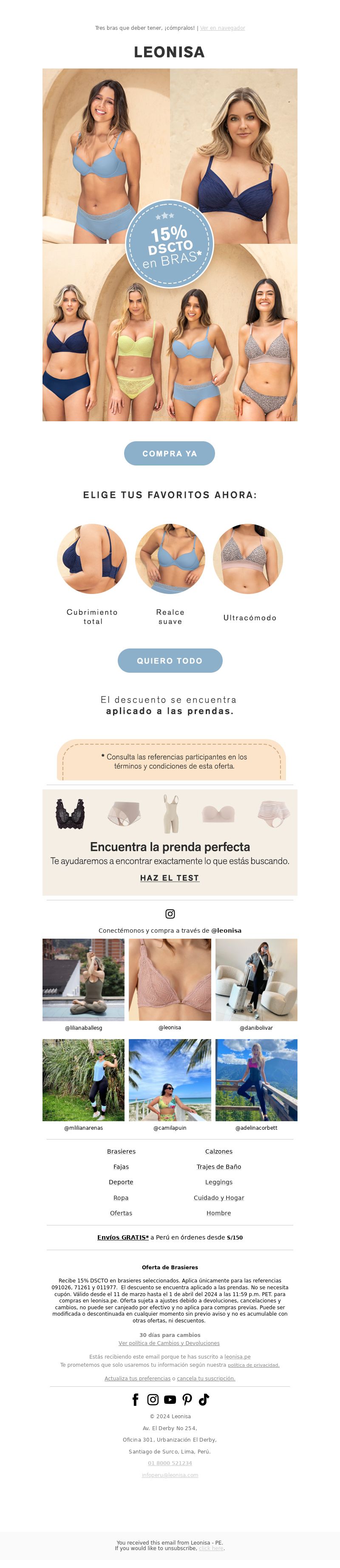The height and width of the screenshot is (1568, 340).
Task: Tap 'cancela tu suscripción' link
Action: coord(206,1378)
